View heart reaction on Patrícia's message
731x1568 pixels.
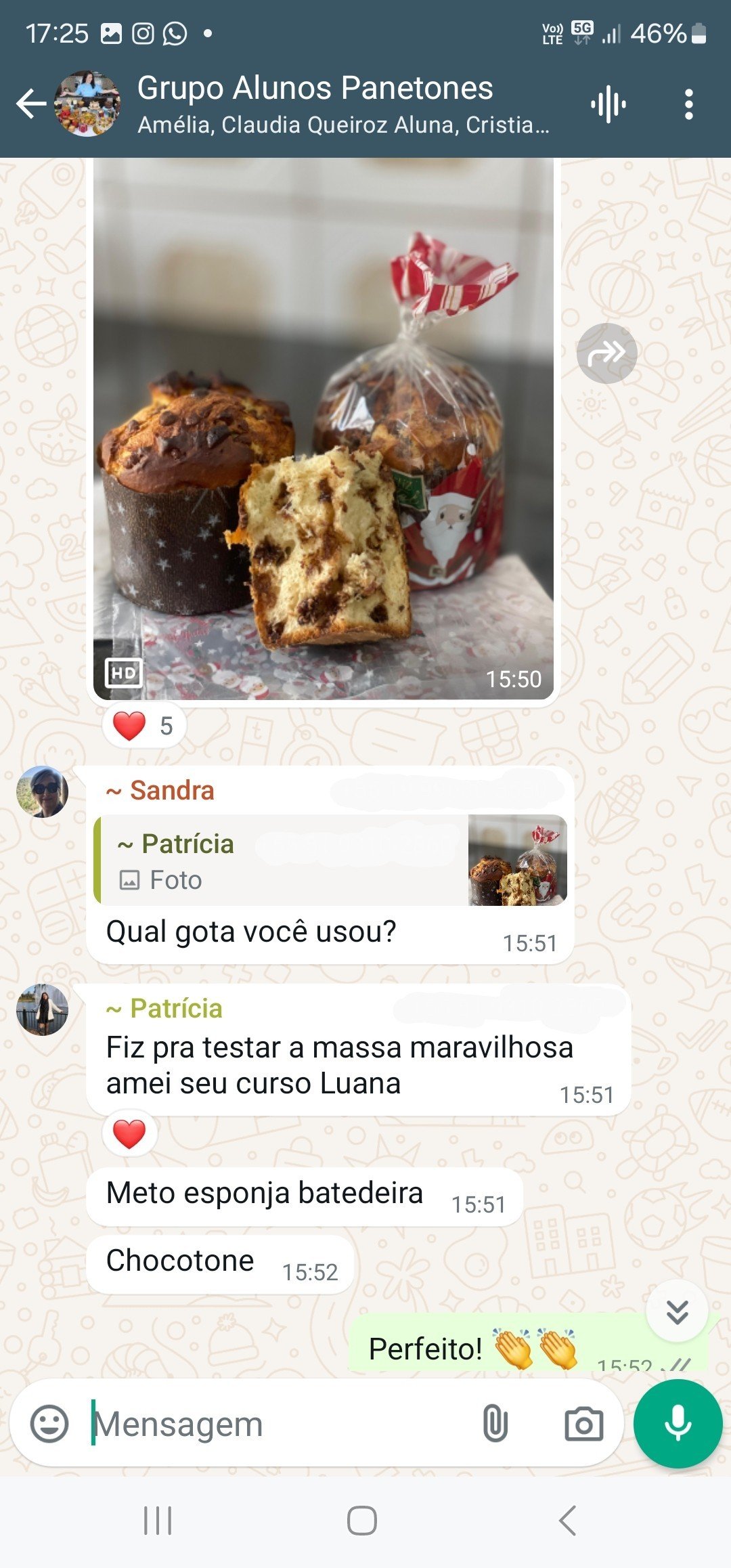click(x=129, y=1134)
